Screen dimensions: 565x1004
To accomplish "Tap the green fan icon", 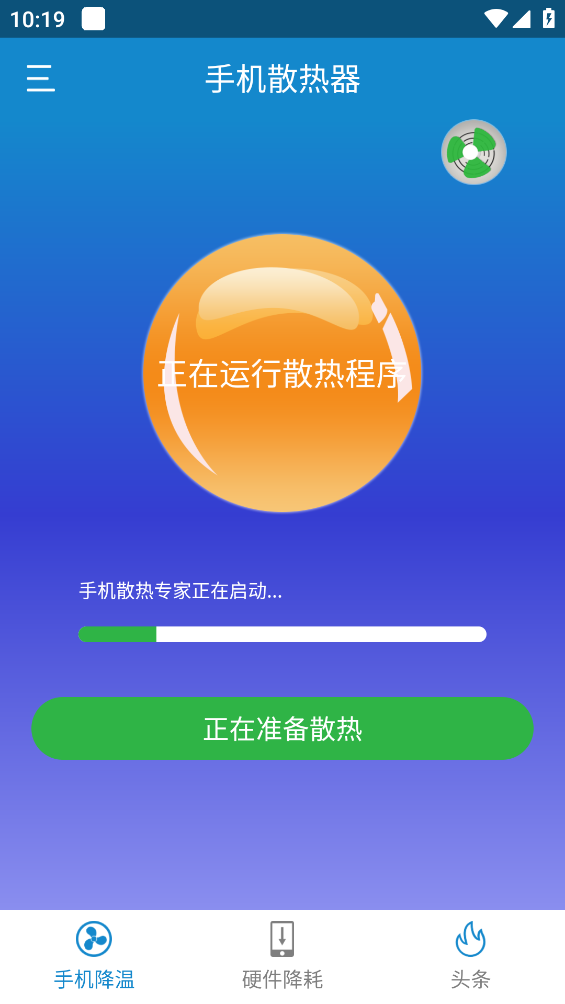I will click(x=474, y=152).
